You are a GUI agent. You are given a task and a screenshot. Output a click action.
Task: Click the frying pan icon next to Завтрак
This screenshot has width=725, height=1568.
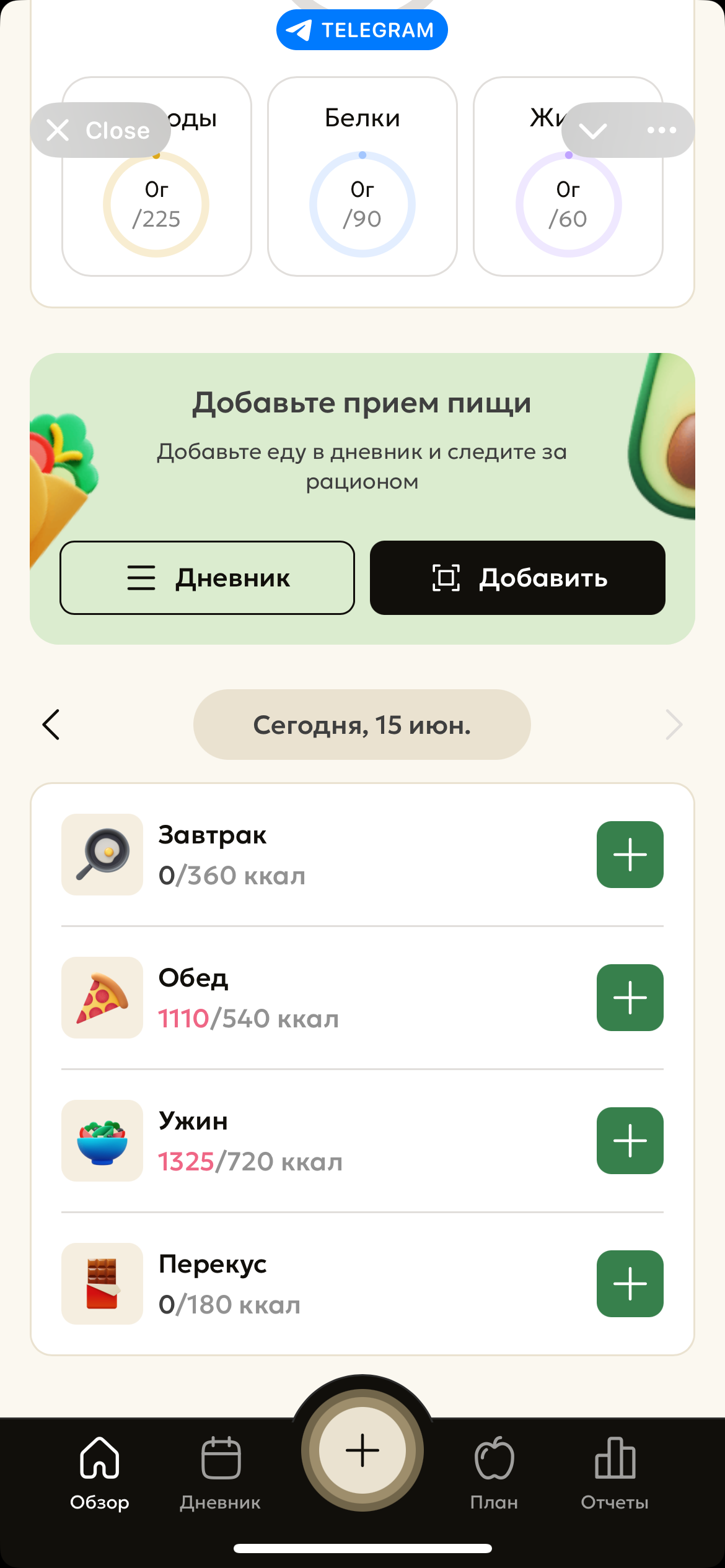click(x=101, y=855)
